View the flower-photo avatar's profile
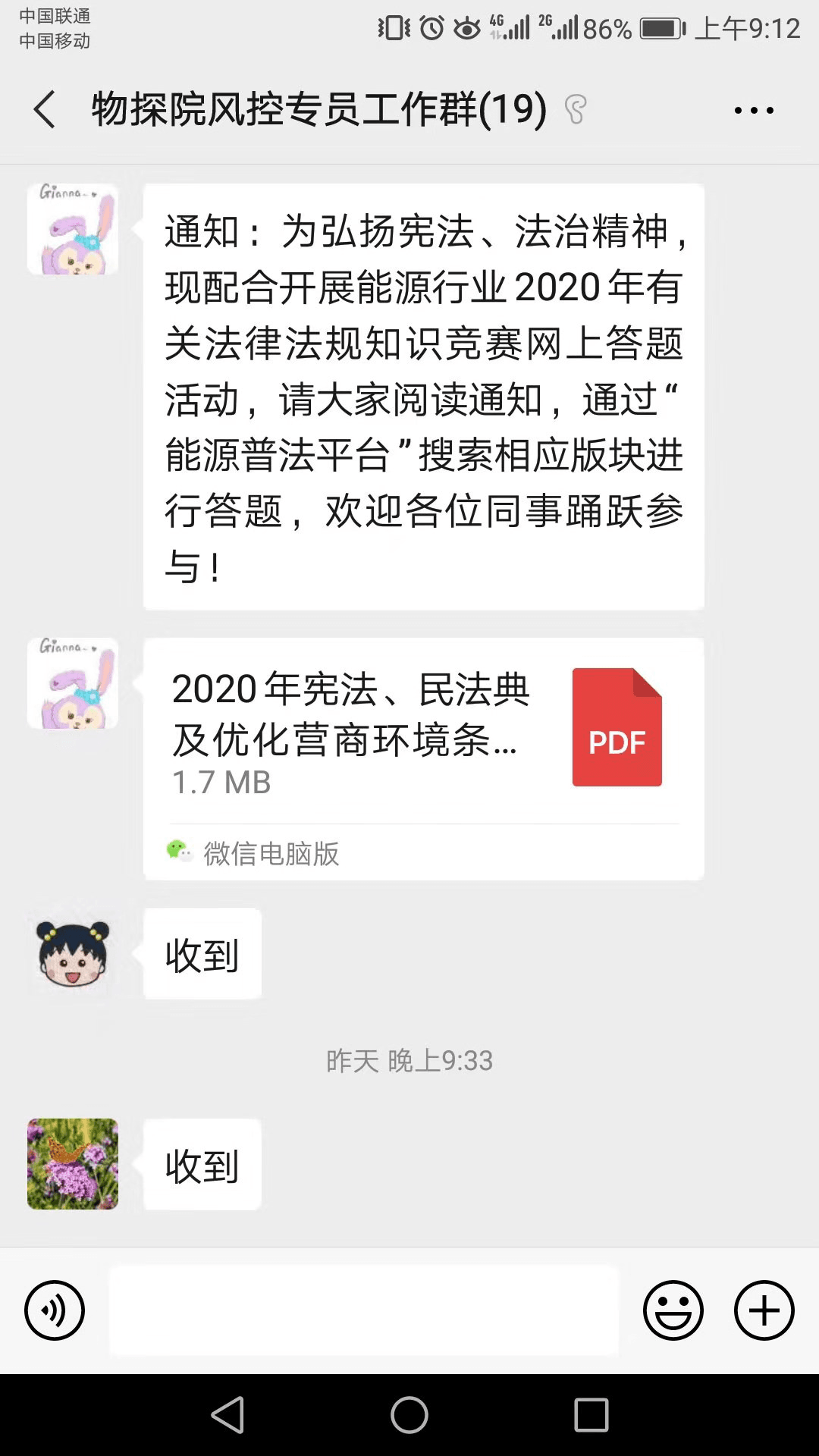The height and width of the screenshot is (1456, 819). (73, 1164)
